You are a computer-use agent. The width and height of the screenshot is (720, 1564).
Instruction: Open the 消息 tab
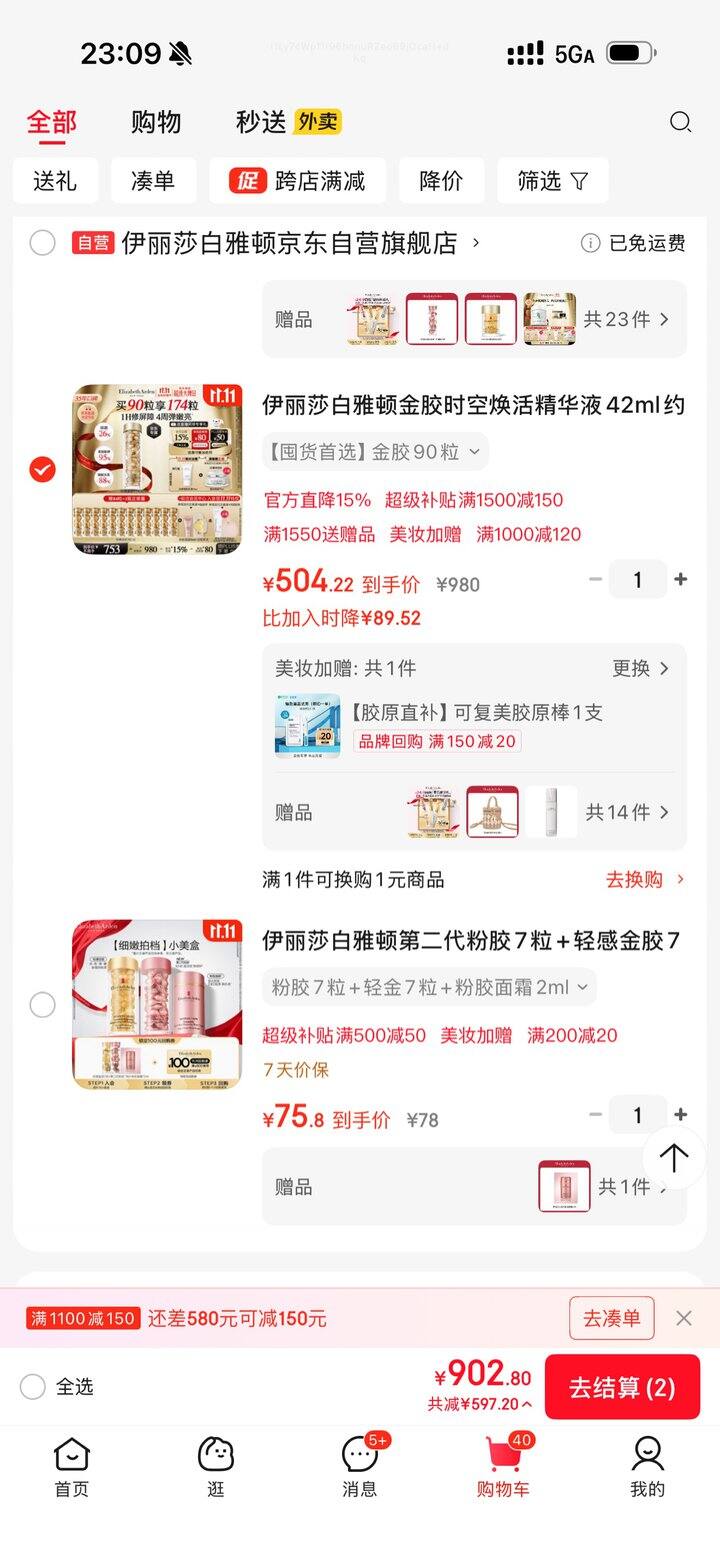360,1467
